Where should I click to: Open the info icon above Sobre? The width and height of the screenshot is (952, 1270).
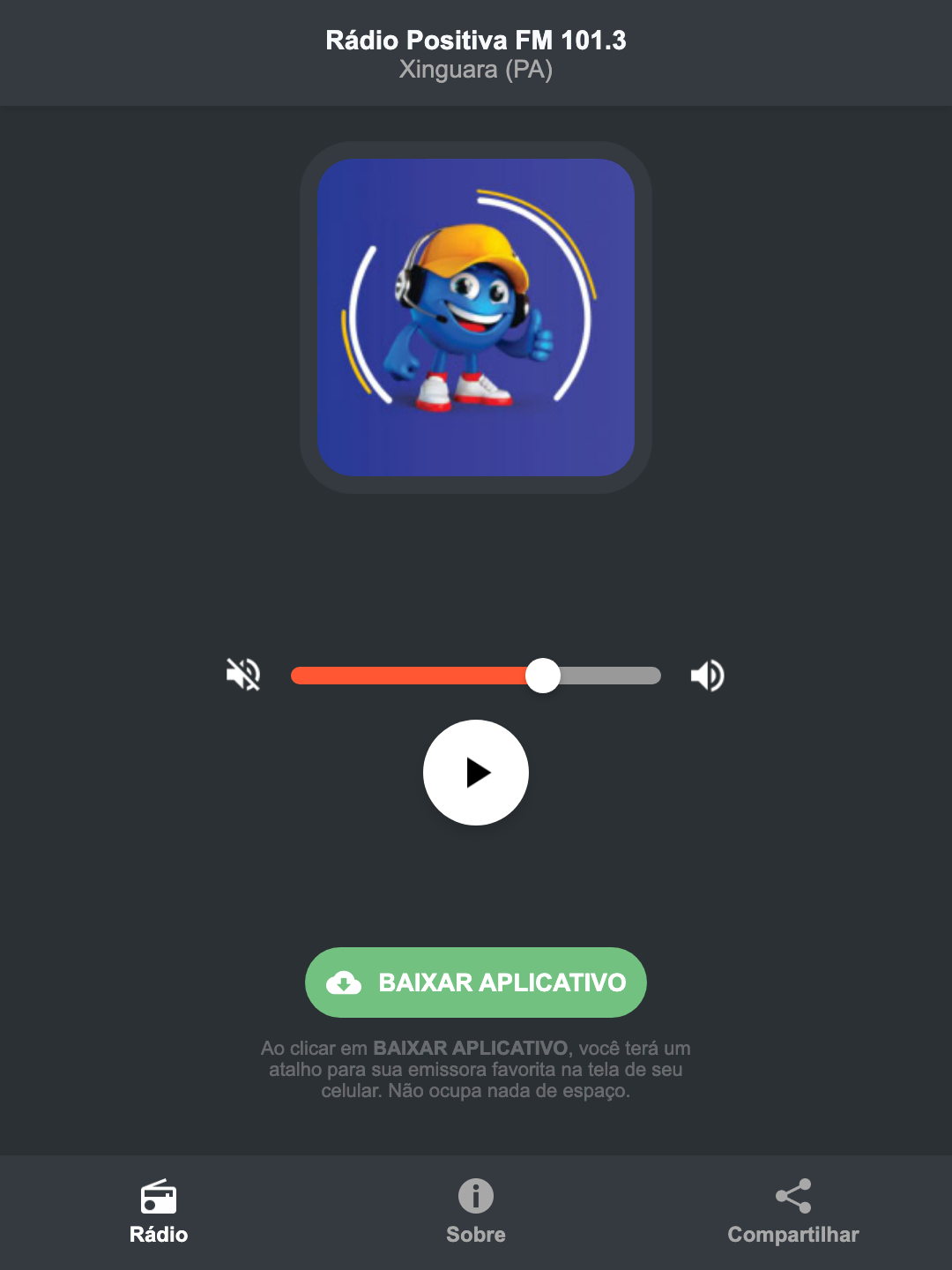475,1198
